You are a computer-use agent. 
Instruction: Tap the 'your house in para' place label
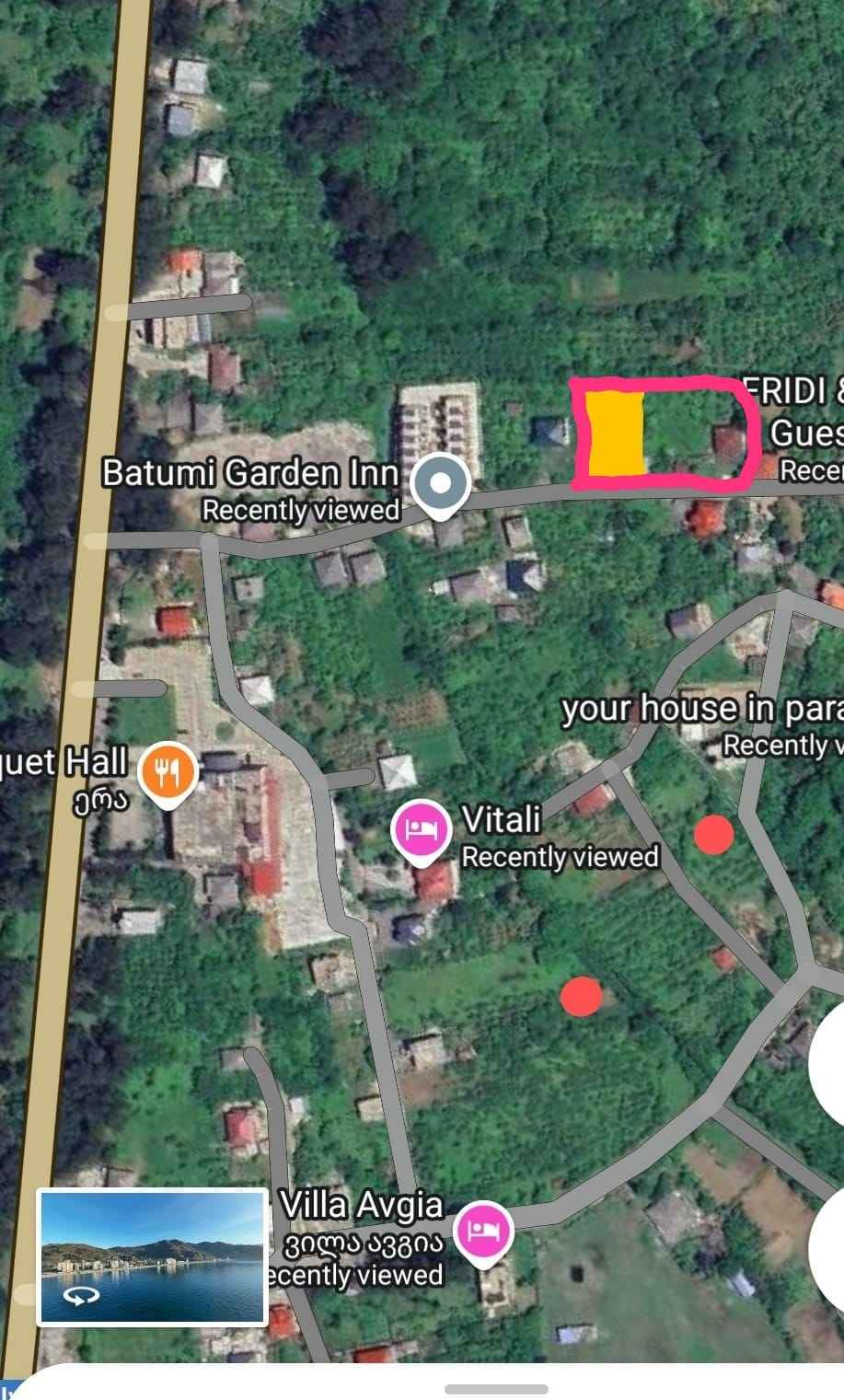(702, 709)
